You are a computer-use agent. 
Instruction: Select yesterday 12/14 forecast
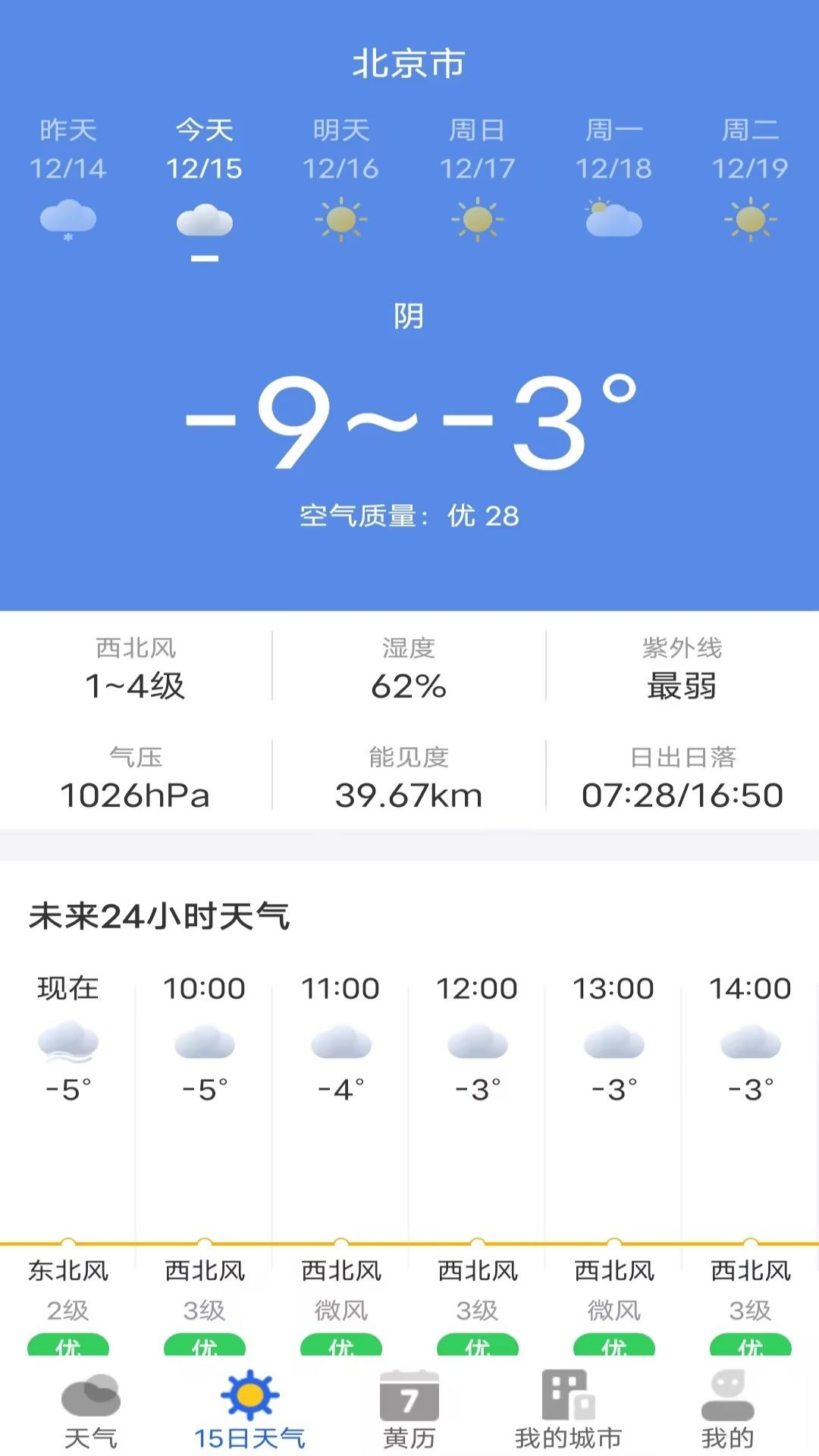click(68, 178)
